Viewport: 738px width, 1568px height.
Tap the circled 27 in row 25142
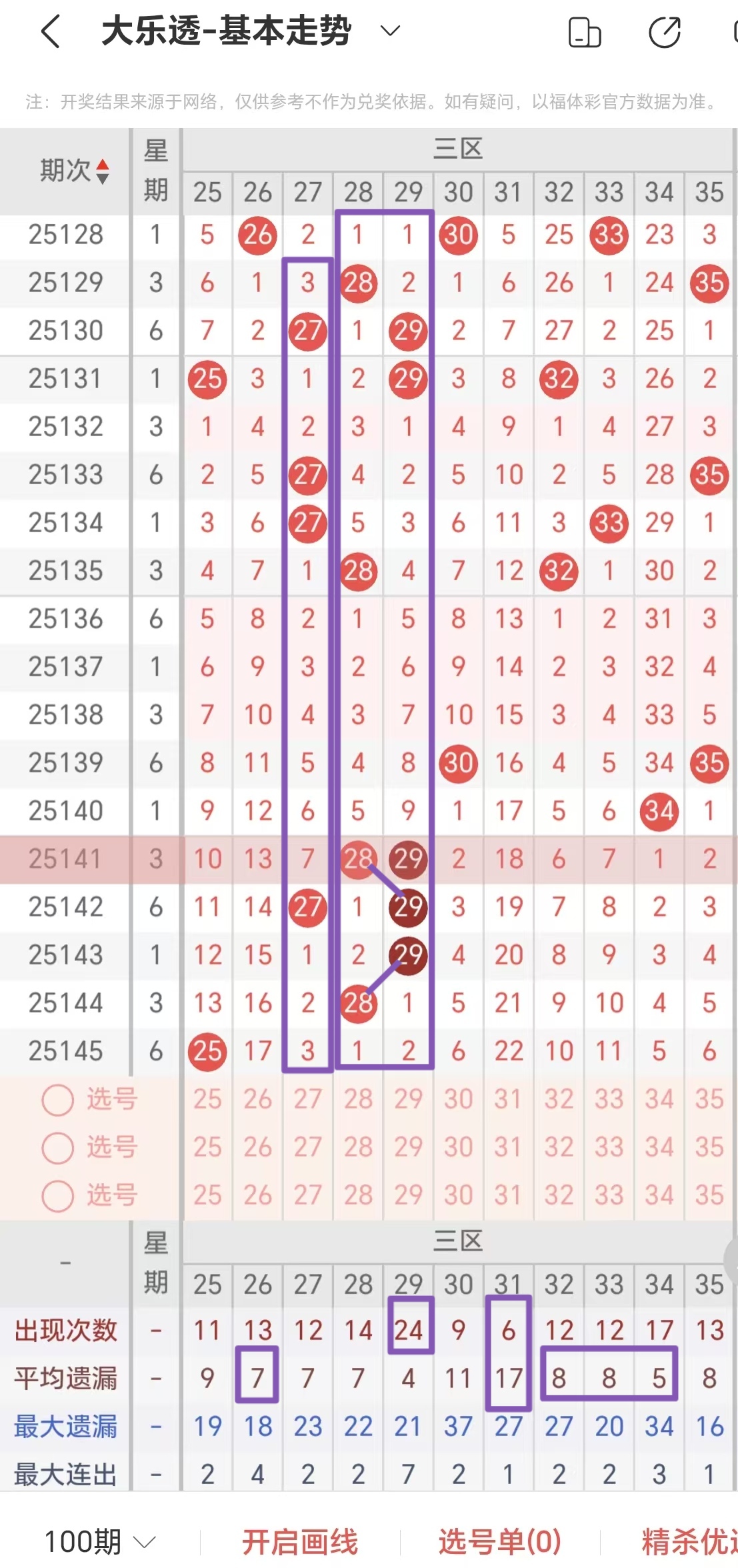pos(308,906)
